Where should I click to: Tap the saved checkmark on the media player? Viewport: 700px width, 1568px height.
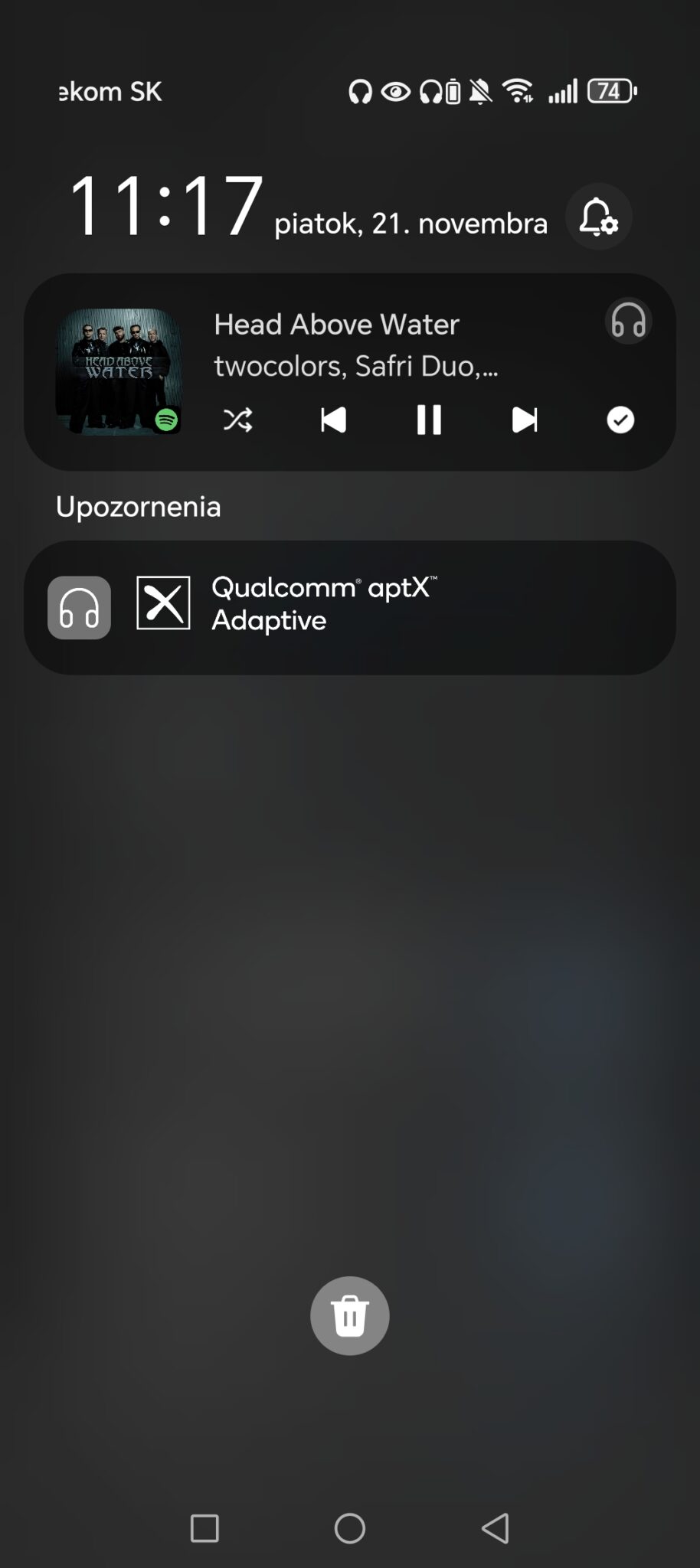(x=620, y=420)
